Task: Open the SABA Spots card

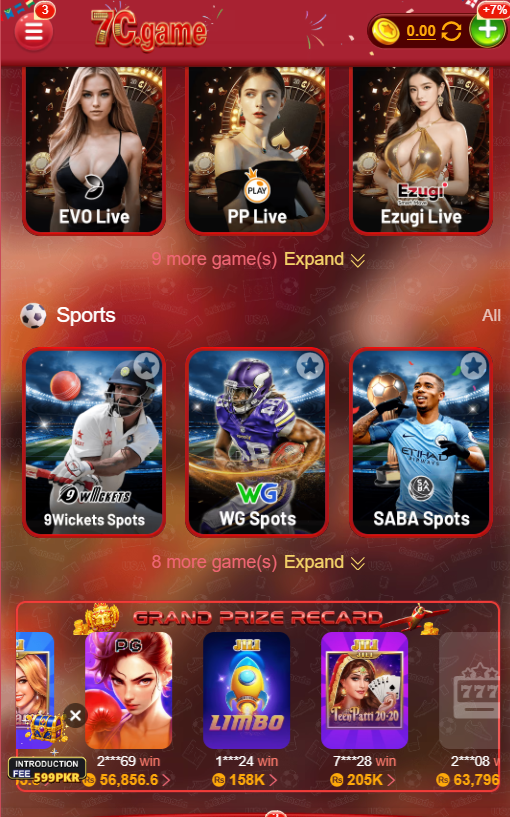Action: pyautogui.click(x=421, y=442)
